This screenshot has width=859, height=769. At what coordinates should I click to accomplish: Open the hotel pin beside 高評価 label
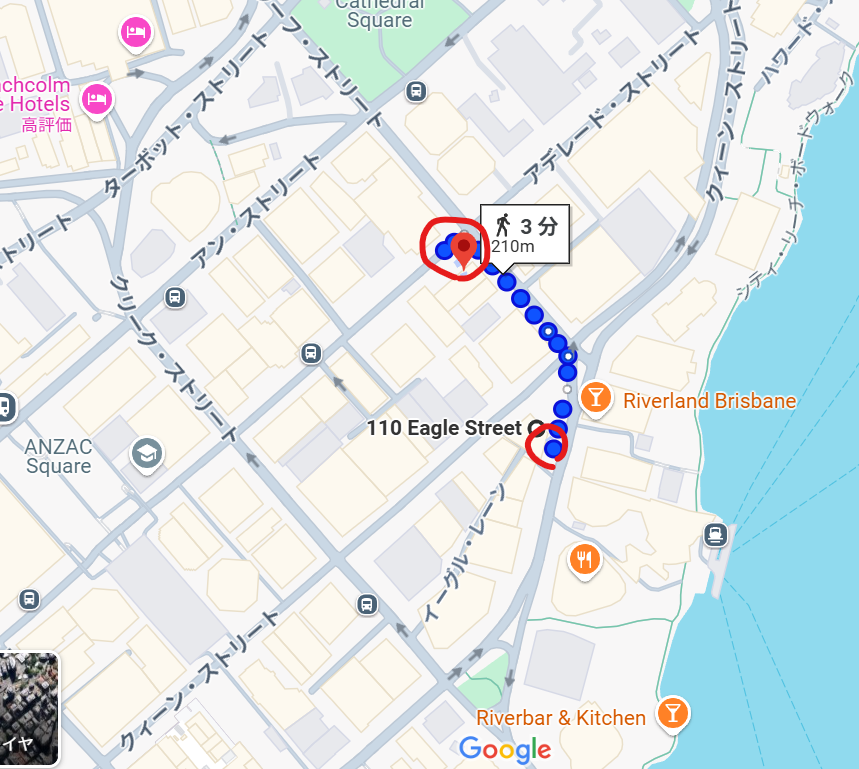(96, 98)
